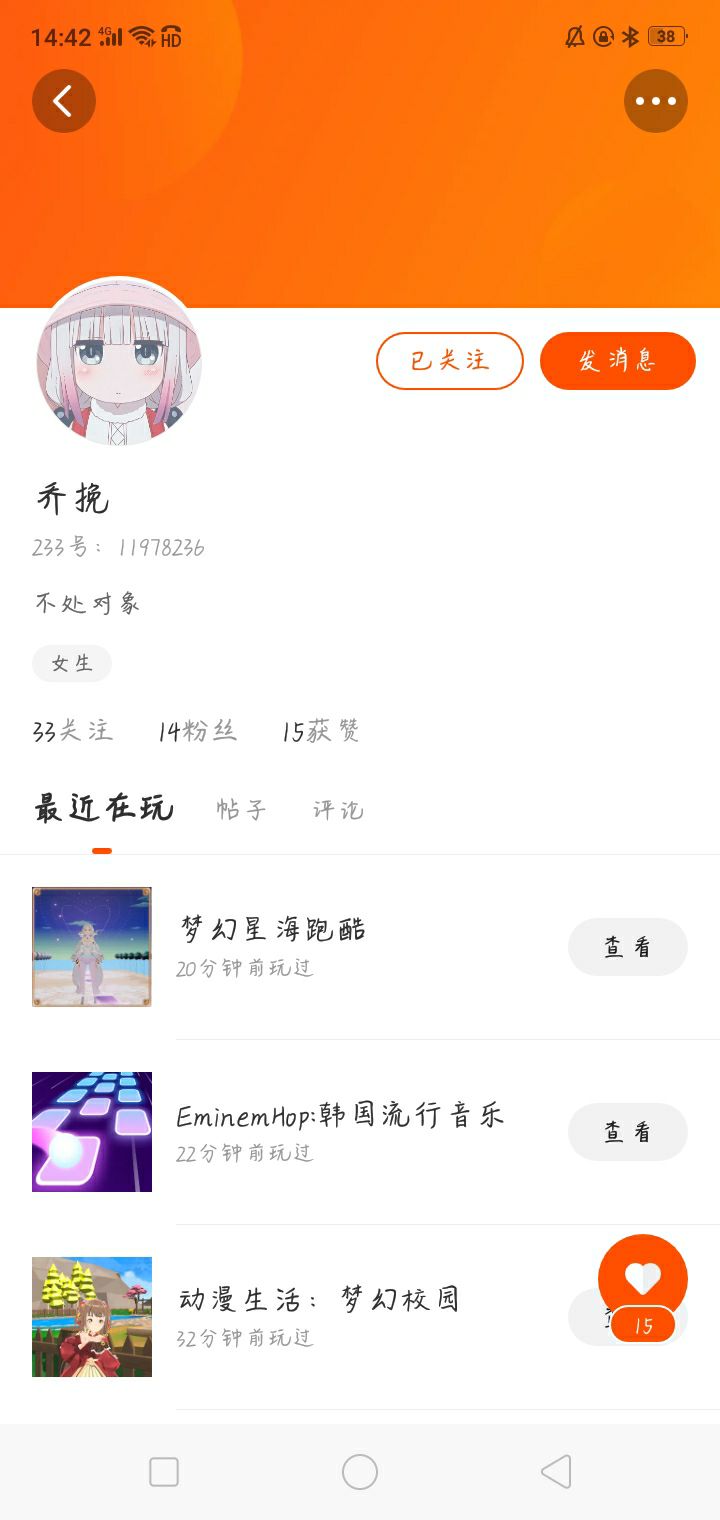This screenshot has width=720, height=1520.
Task: Open the three-dot overflow menu
Action: pyautogui.click(x=656, y=101)
